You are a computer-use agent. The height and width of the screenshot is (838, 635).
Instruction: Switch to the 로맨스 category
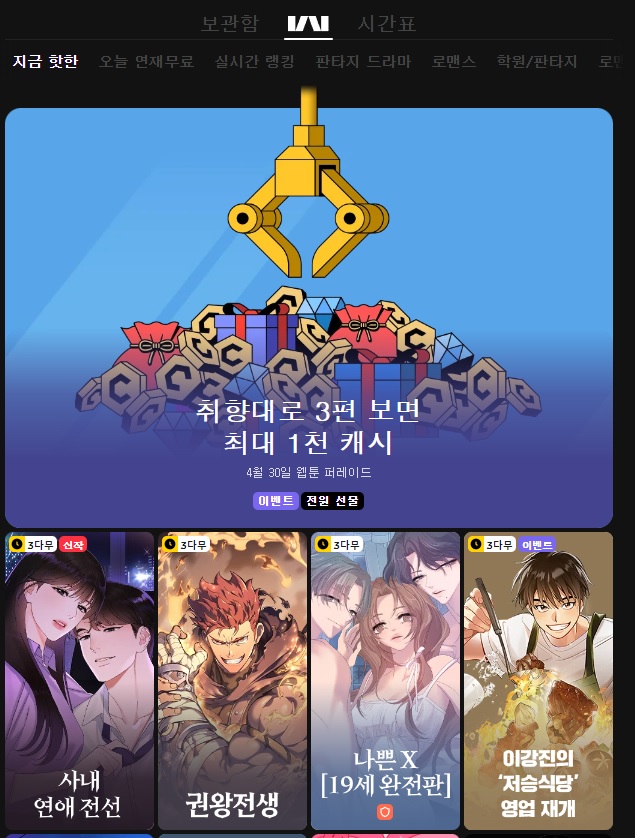(454, 62)
